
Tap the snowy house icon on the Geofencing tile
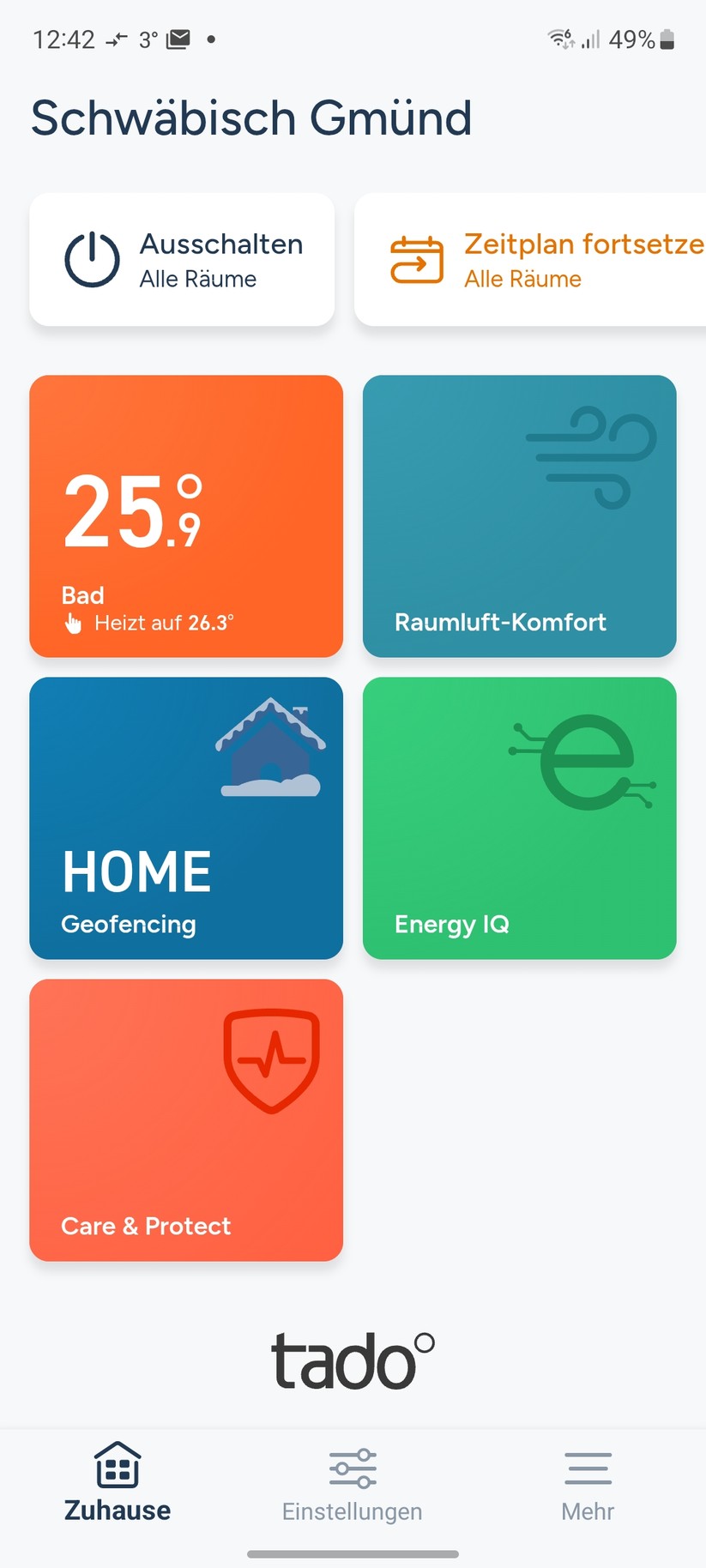269,745
